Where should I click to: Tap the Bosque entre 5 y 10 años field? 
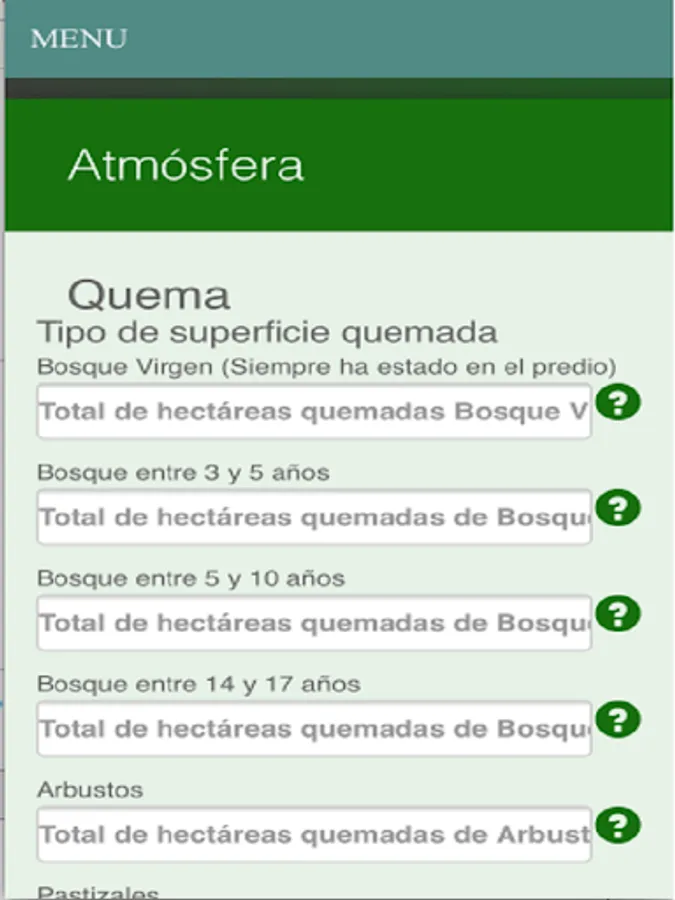pyautogui.click(x=314, y=623)
